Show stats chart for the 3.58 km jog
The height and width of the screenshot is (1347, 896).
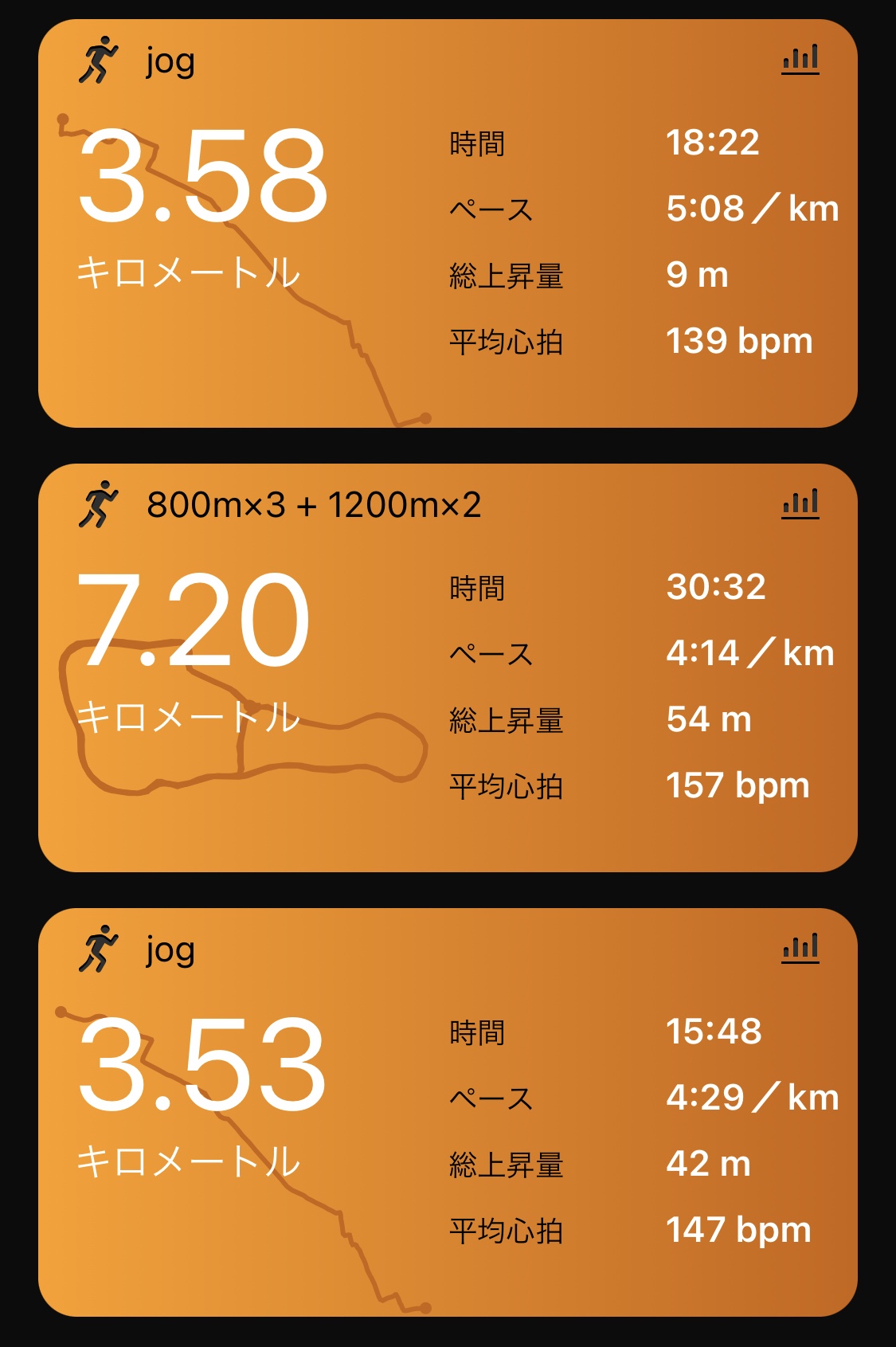pyautogui.click(x=800, y=60)
